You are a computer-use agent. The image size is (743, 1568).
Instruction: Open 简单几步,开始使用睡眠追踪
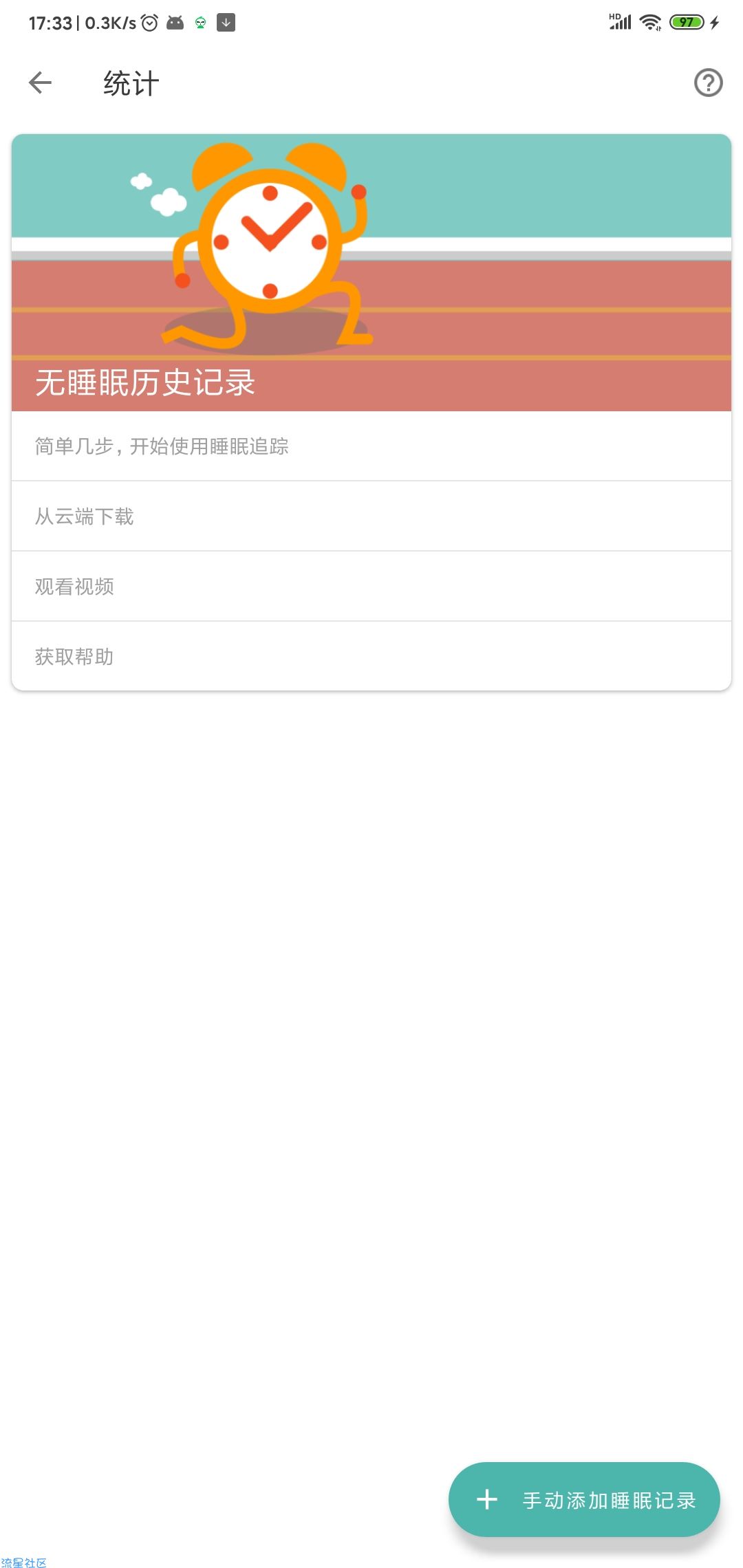(370, 446)
